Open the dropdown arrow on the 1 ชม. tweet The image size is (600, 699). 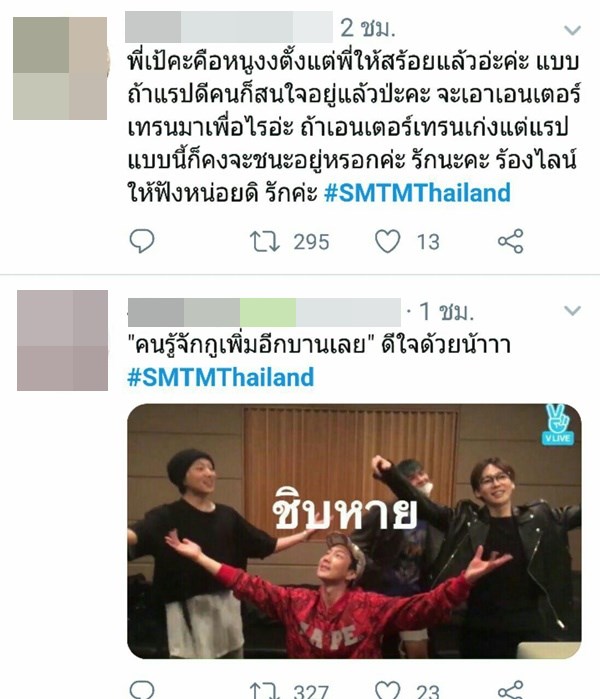[x=572, y=312]
